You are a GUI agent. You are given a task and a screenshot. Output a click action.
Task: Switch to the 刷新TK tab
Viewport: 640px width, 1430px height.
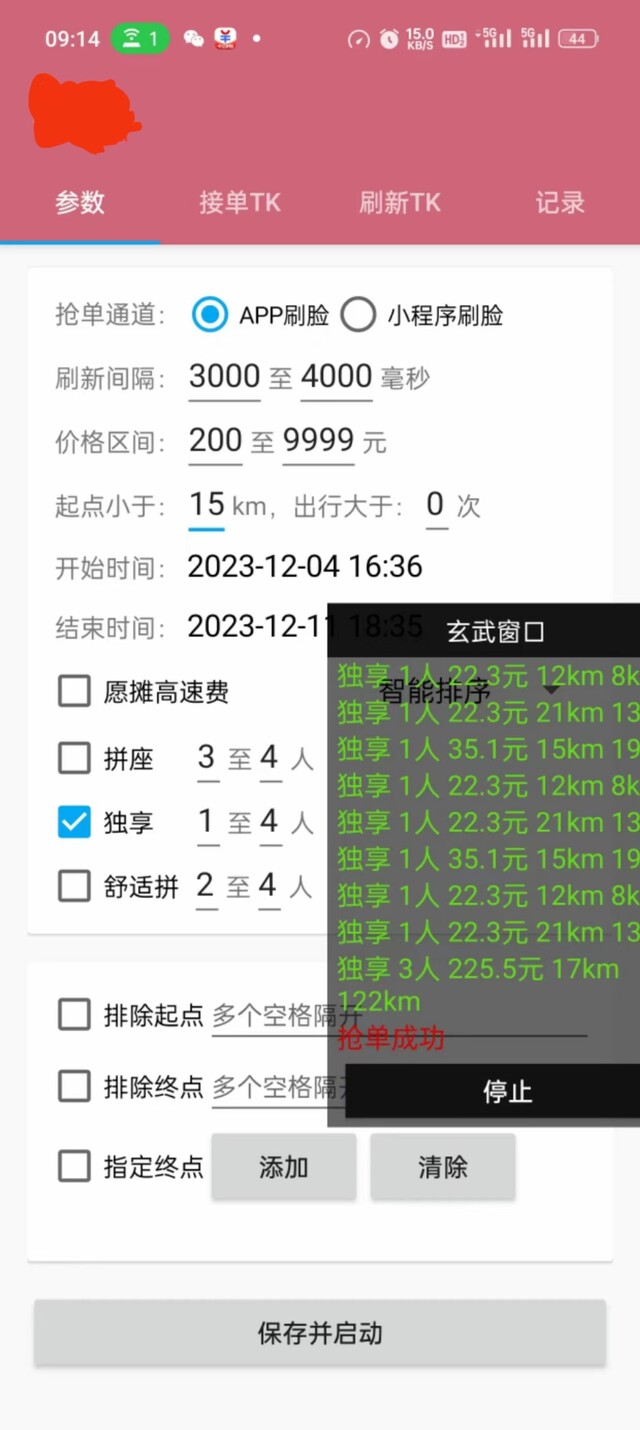400,203
